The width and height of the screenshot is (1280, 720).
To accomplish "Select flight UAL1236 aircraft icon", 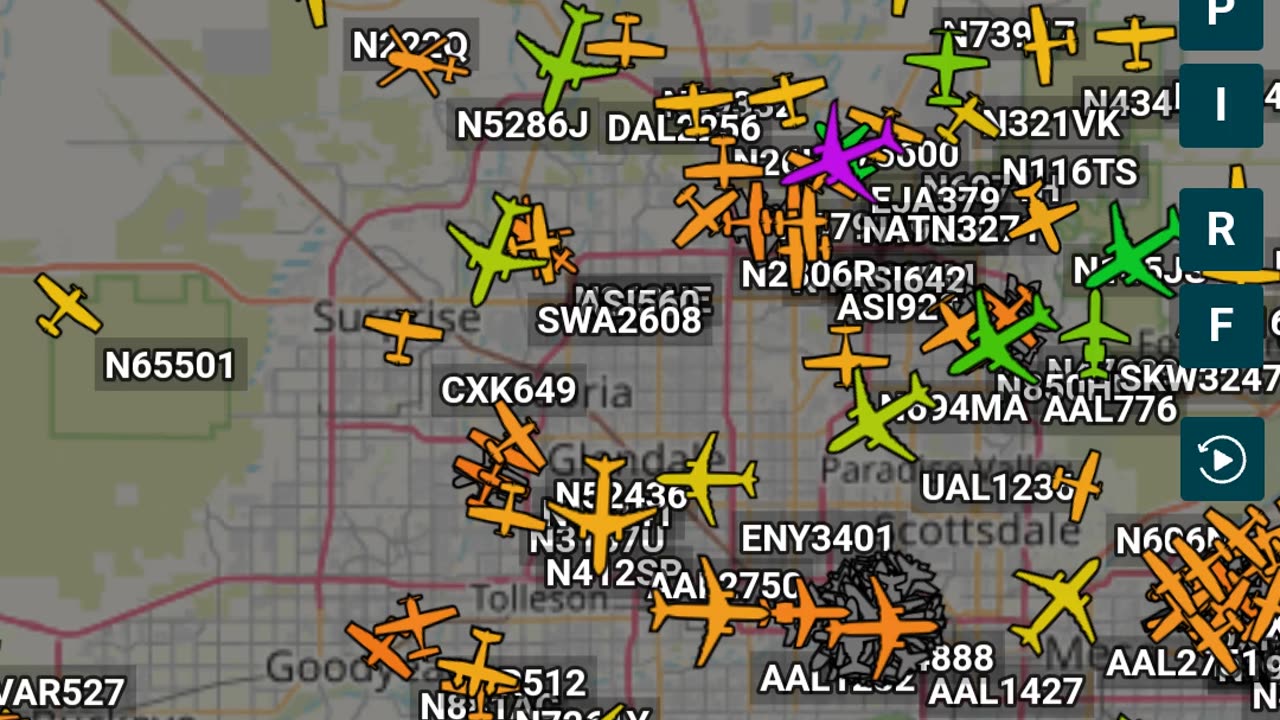I will coord(1080,485).
